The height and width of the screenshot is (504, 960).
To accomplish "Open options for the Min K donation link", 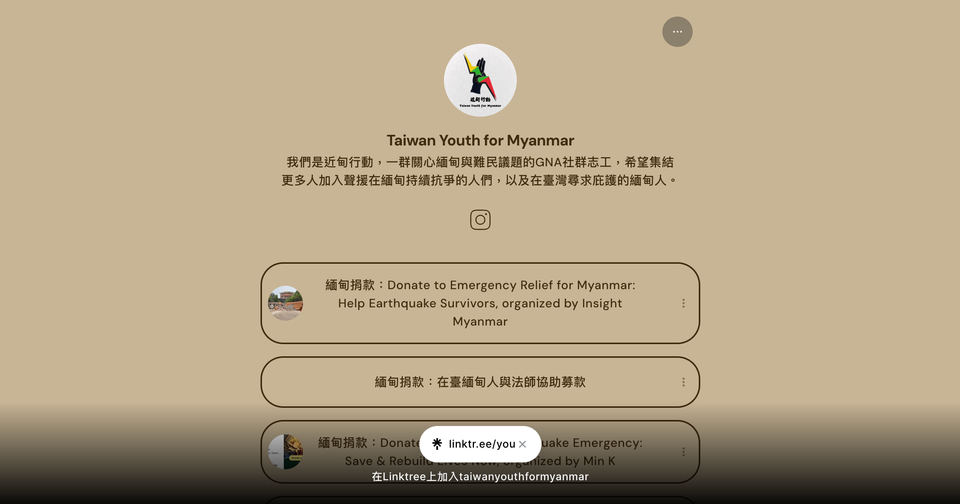I will pyautogui.click(x=683, y=452).
